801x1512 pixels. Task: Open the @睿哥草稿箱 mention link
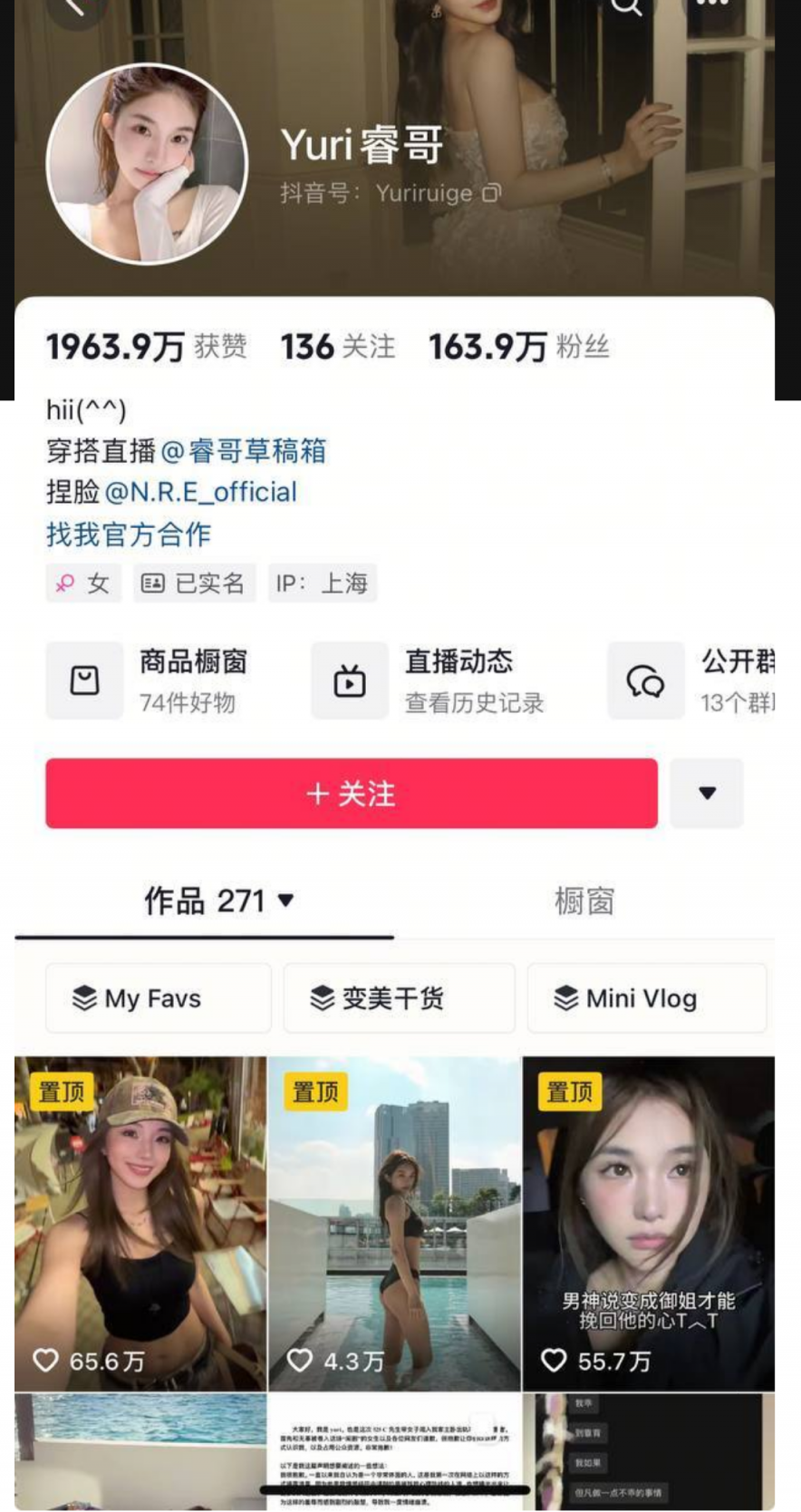pos(243,450)
